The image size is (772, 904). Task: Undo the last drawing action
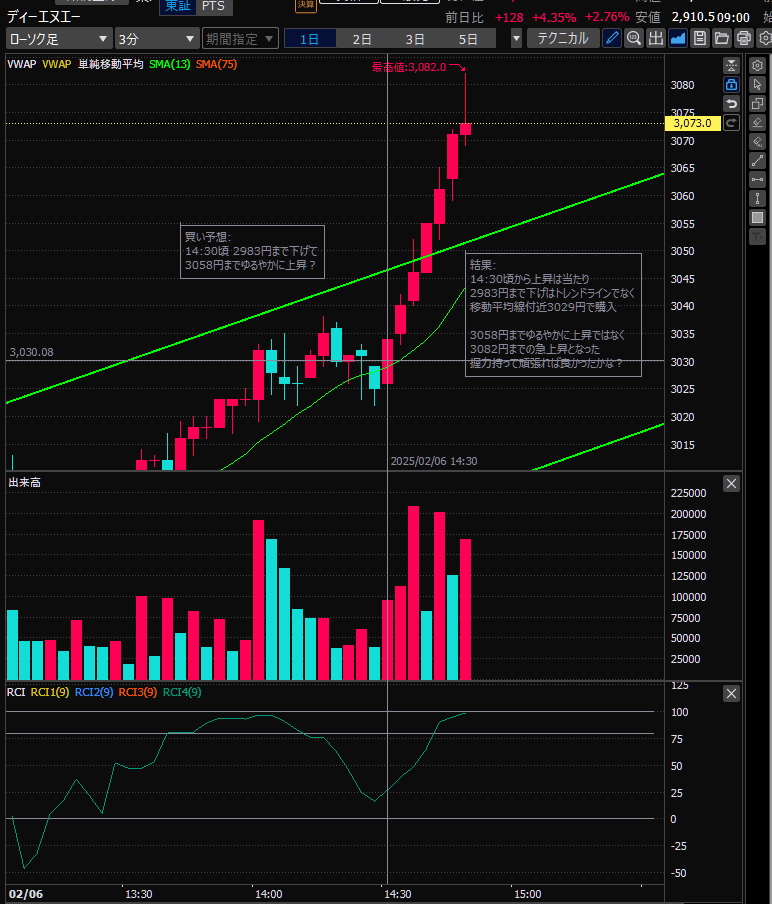tap(731, 103)
